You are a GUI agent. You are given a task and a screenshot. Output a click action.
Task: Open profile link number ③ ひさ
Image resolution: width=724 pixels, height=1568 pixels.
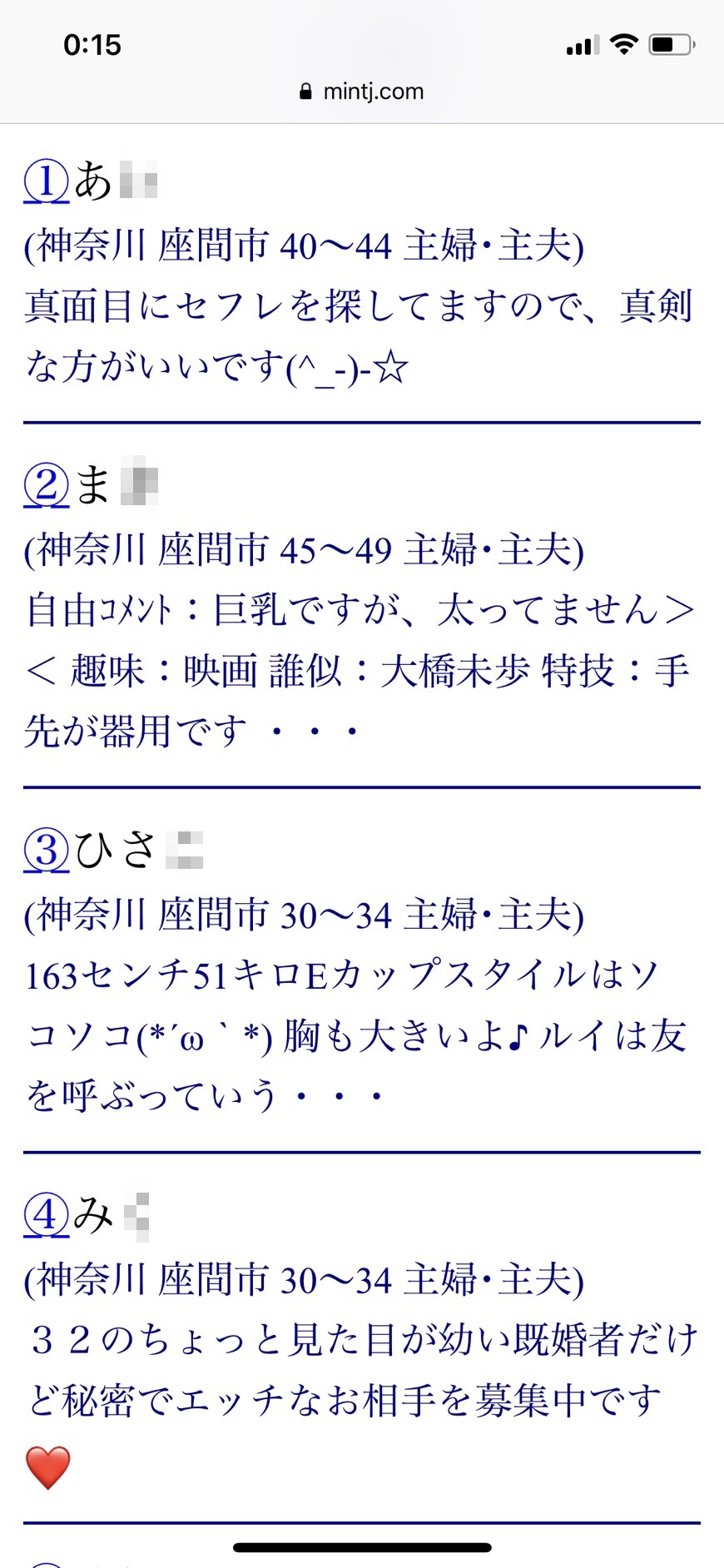(47, 851)
